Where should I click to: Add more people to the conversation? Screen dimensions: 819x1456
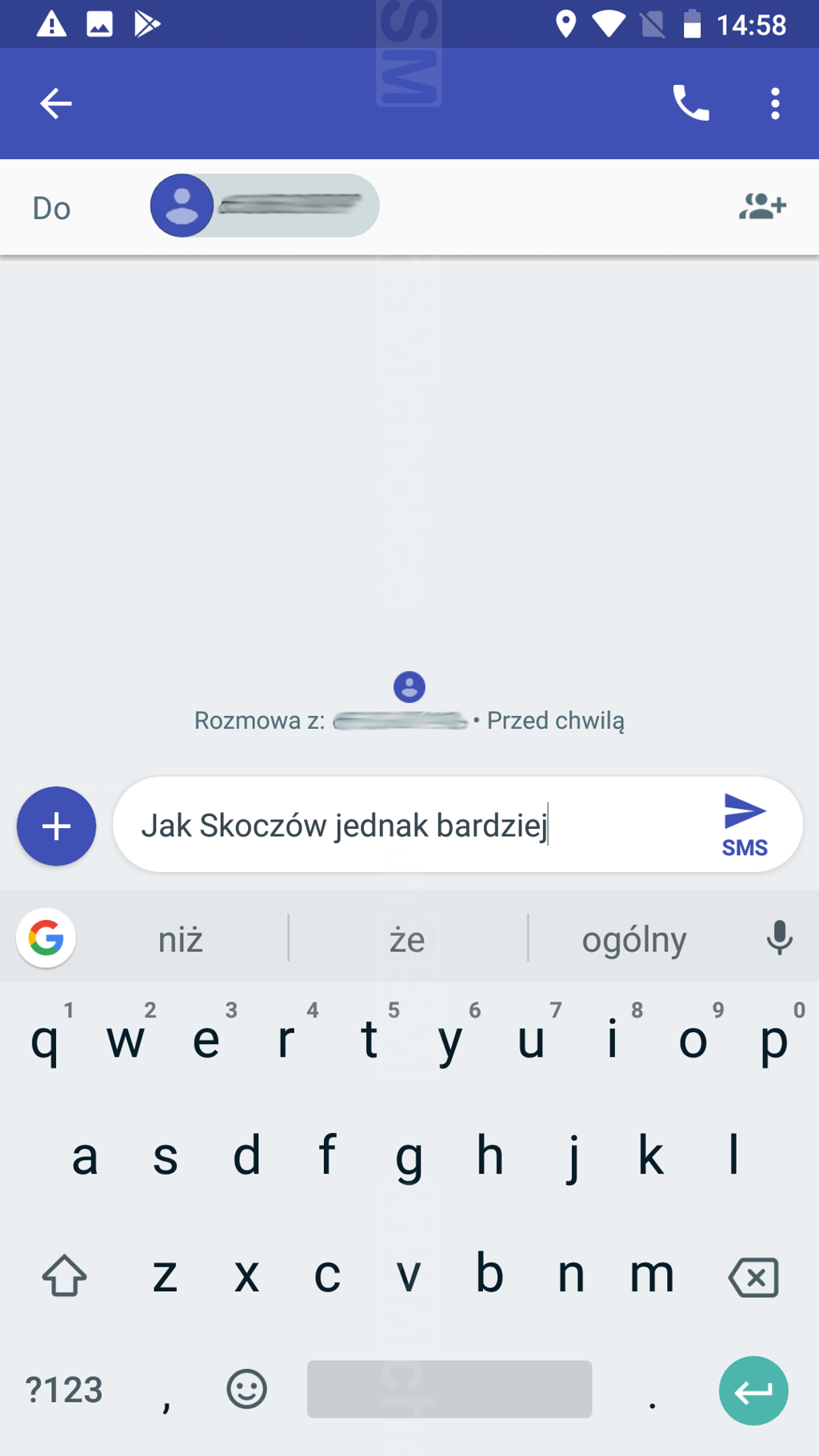click(x=762, y=207)
